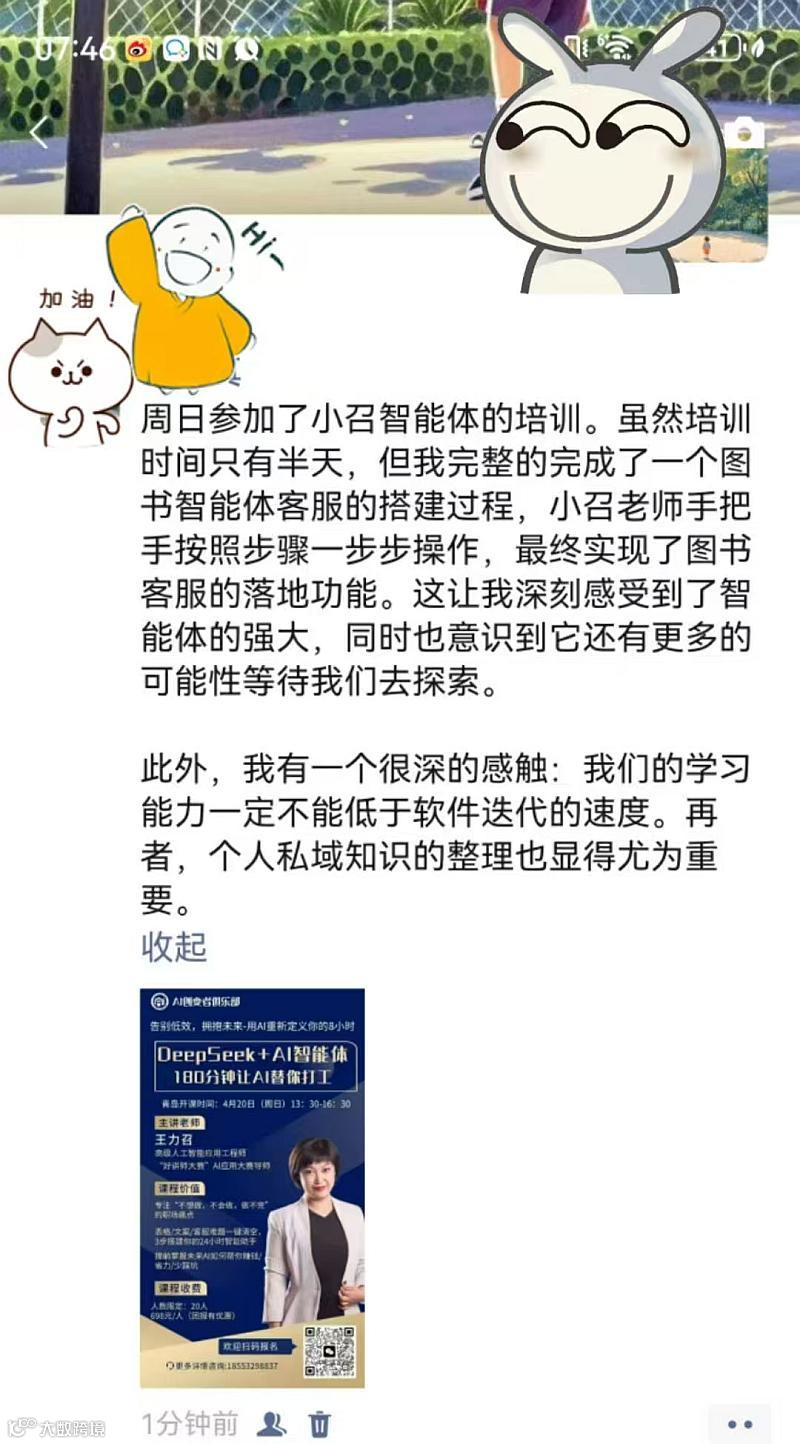This screenshot has height=1444, width=800.
Task: Open the camera to post a moment
Action: point(744,133)
